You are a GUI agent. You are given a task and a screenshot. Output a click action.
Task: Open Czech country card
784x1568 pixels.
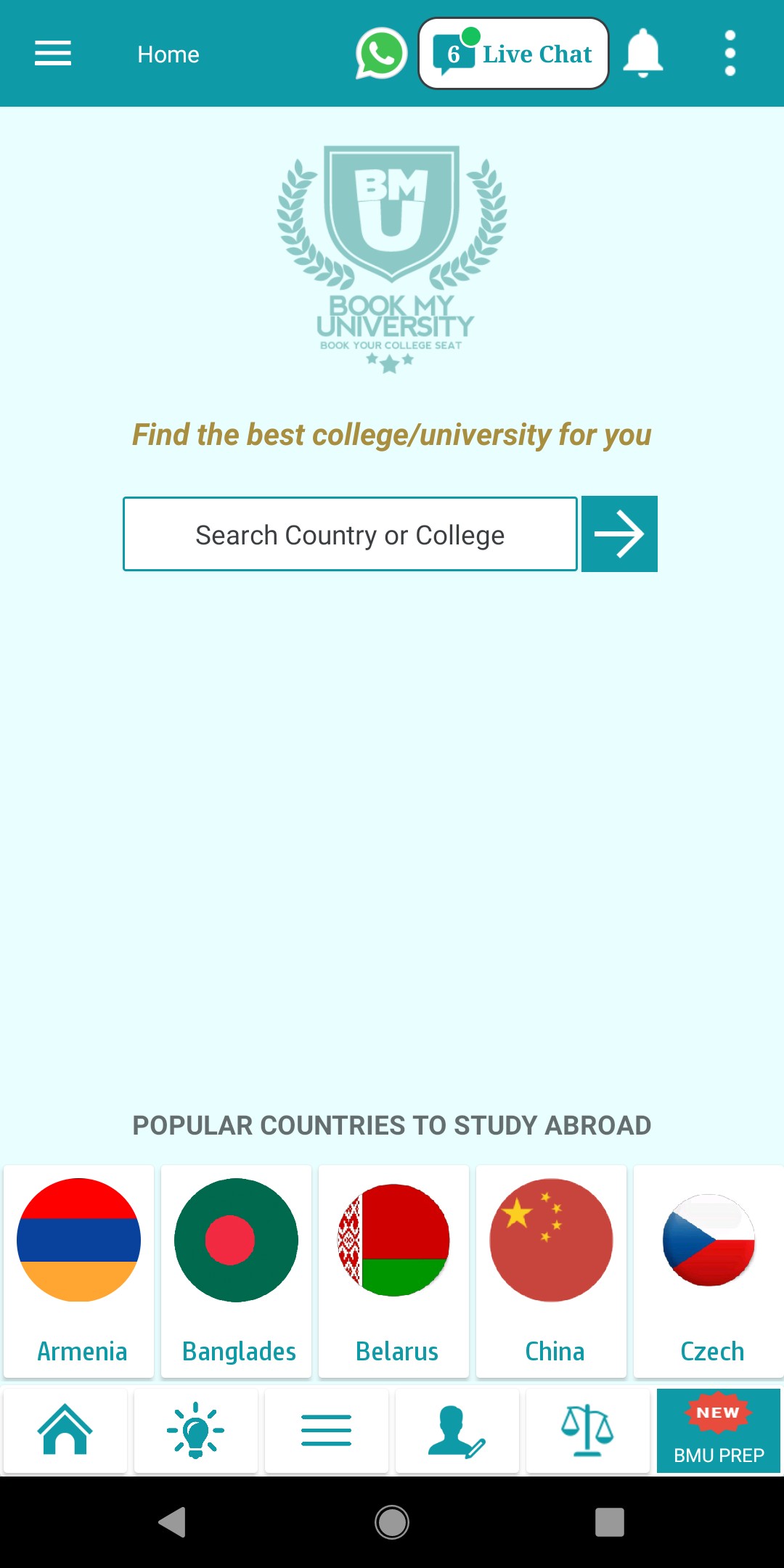click(709, 1271)
